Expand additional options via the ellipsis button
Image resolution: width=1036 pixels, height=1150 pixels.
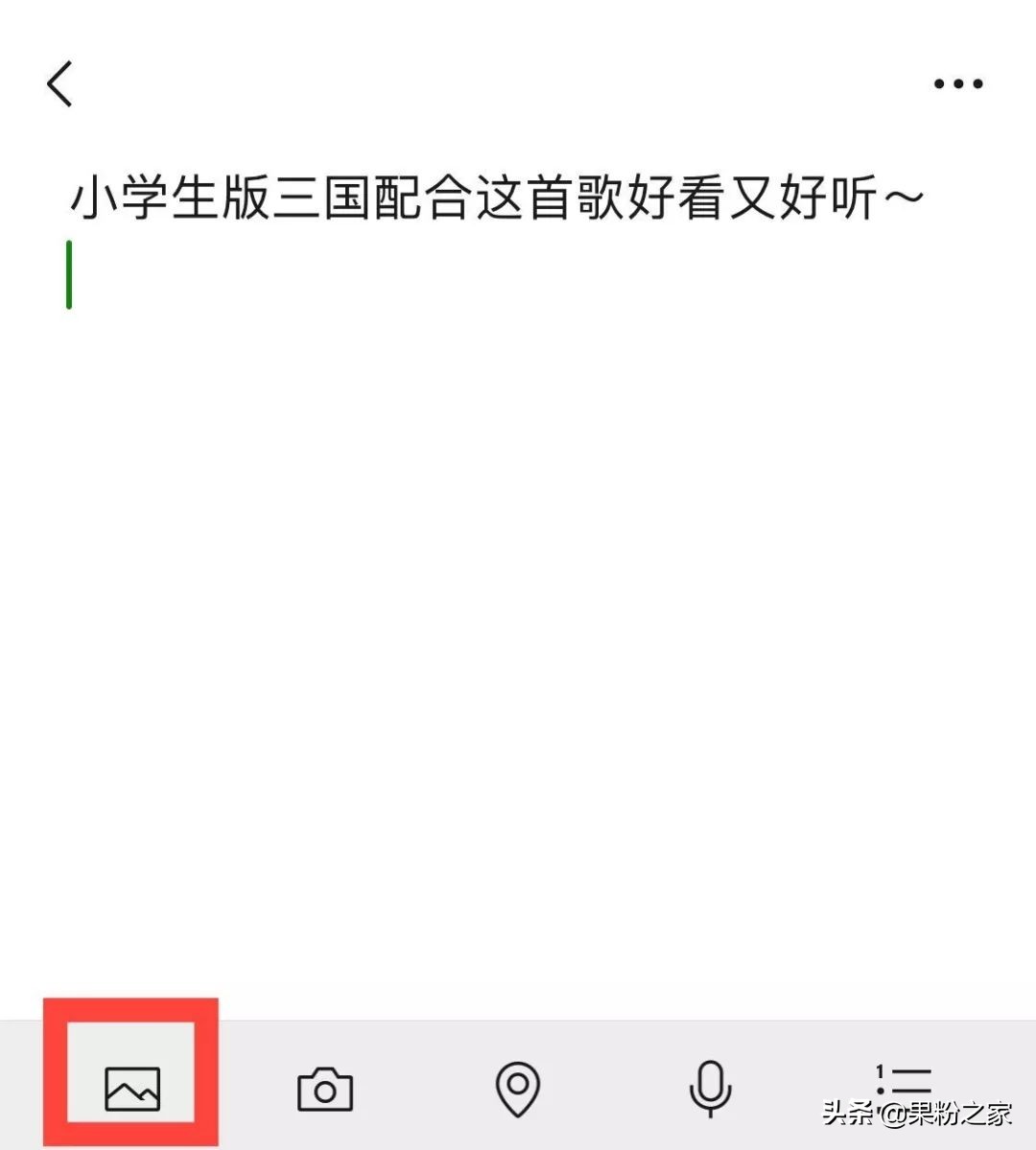click(x=956, y=83)
